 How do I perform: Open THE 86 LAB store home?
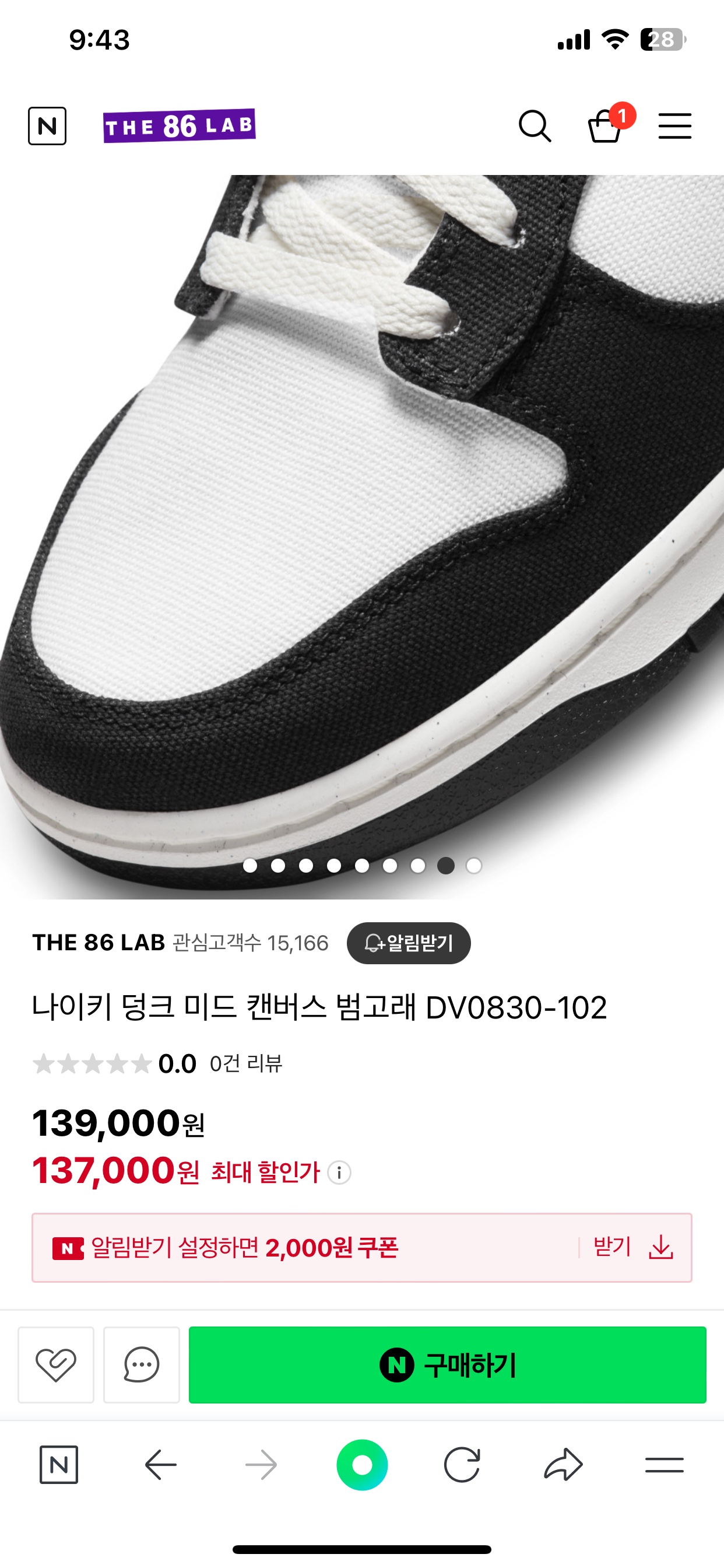point(179,126)
